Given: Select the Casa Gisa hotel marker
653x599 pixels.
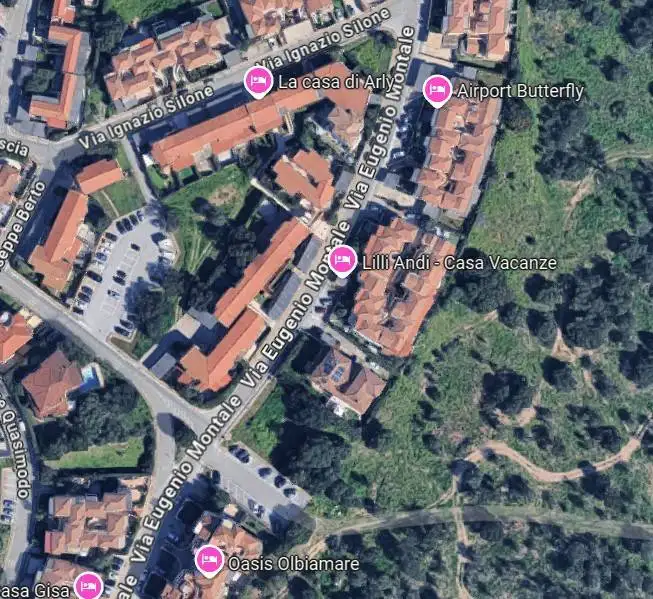Looking at the screenshot, I should tap(88, 585).
